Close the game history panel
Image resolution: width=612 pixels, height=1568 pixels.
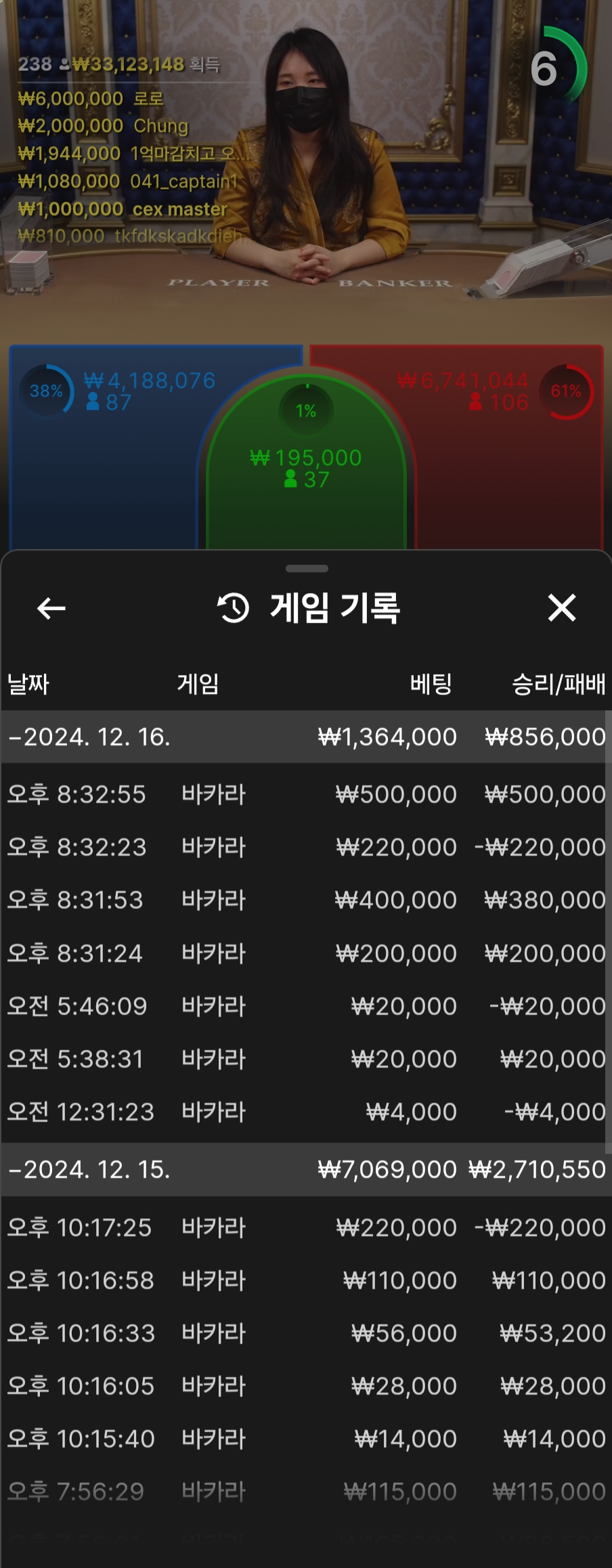(561, 608)
